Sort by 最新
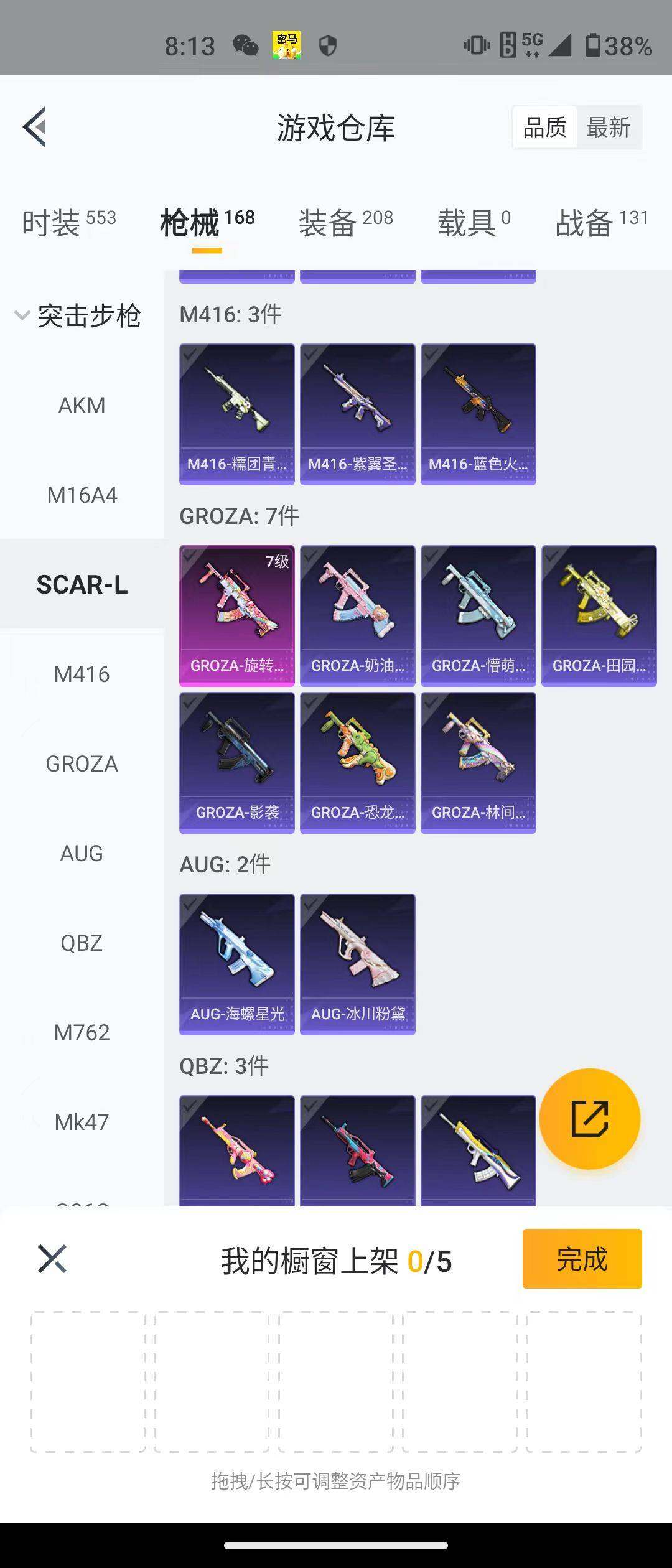Screen dimensions: 672x1568 (x=608, y=128)
